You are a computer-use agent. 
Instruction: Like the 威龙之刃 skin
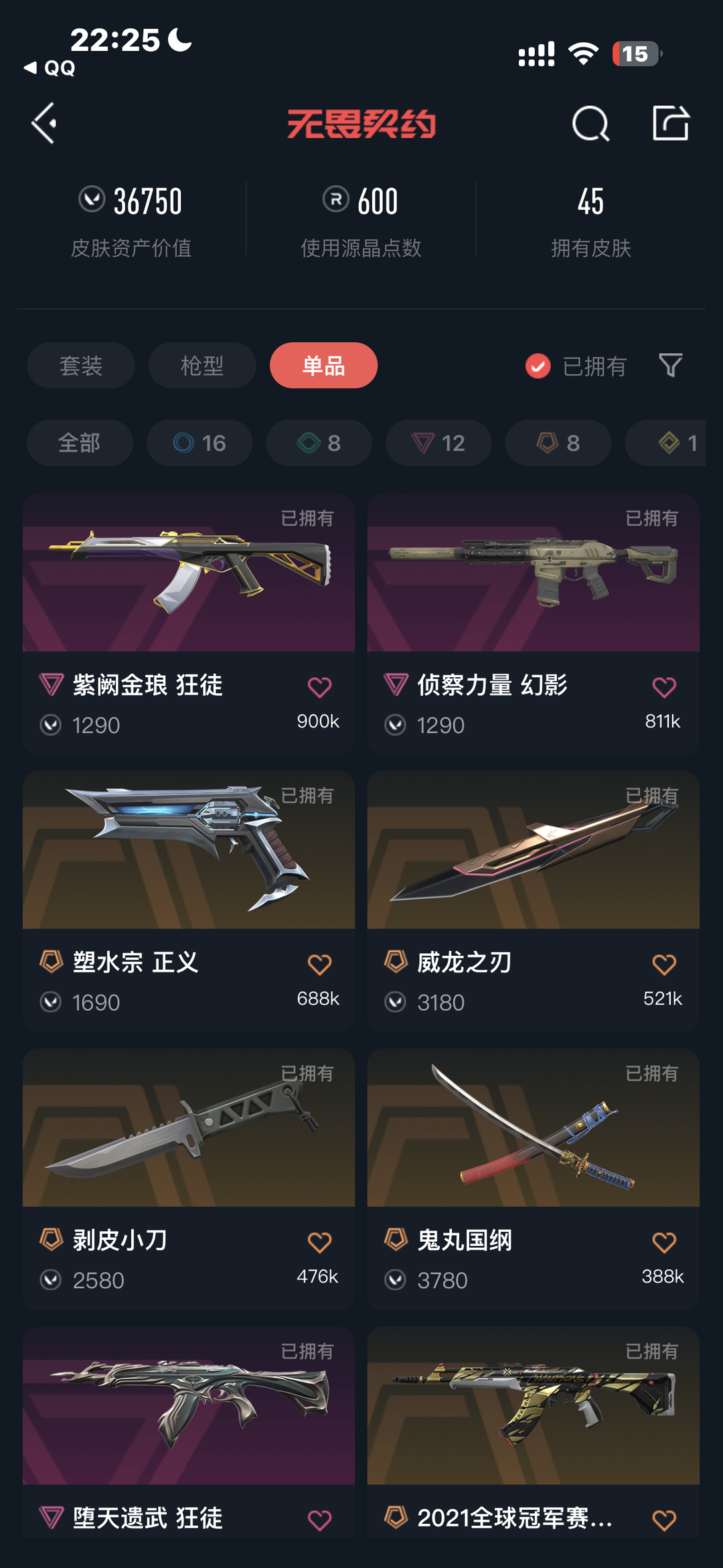(x=664, y=965)
